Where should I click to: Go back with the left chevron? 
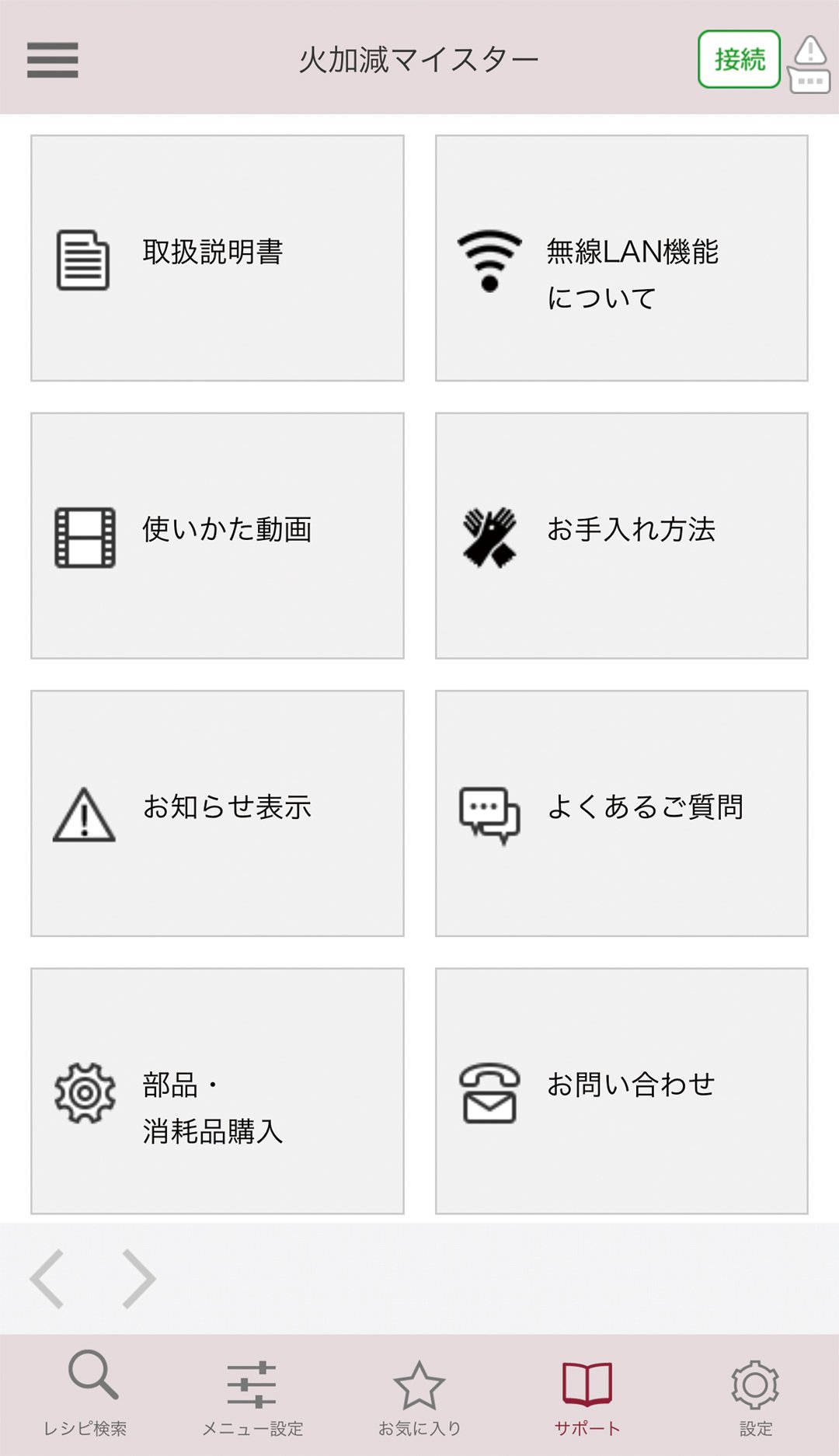click(47, 1279)
